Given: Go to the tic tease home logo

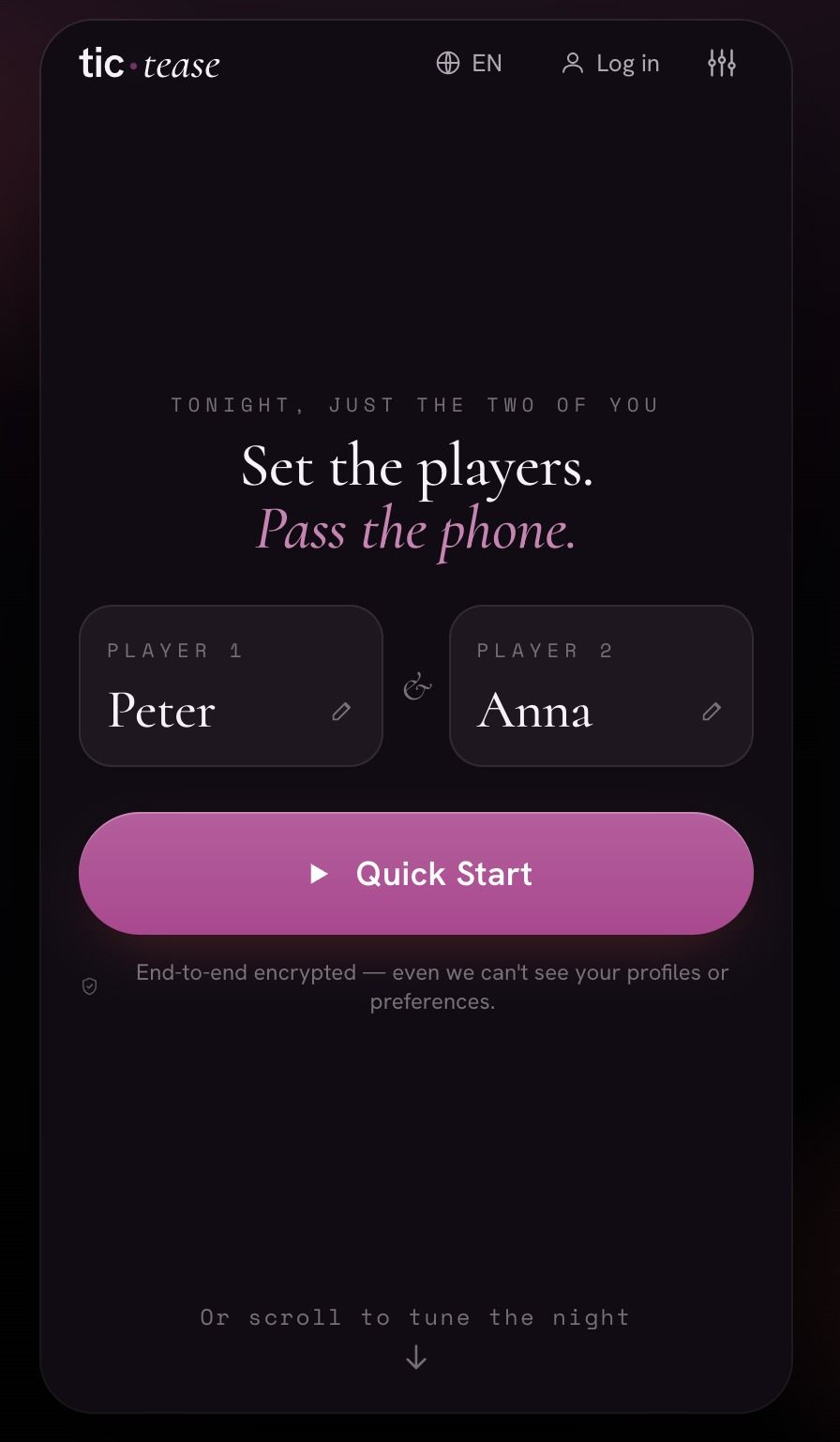Looking at the screenshot, I should pyautogui.click(x=150, y=64).
